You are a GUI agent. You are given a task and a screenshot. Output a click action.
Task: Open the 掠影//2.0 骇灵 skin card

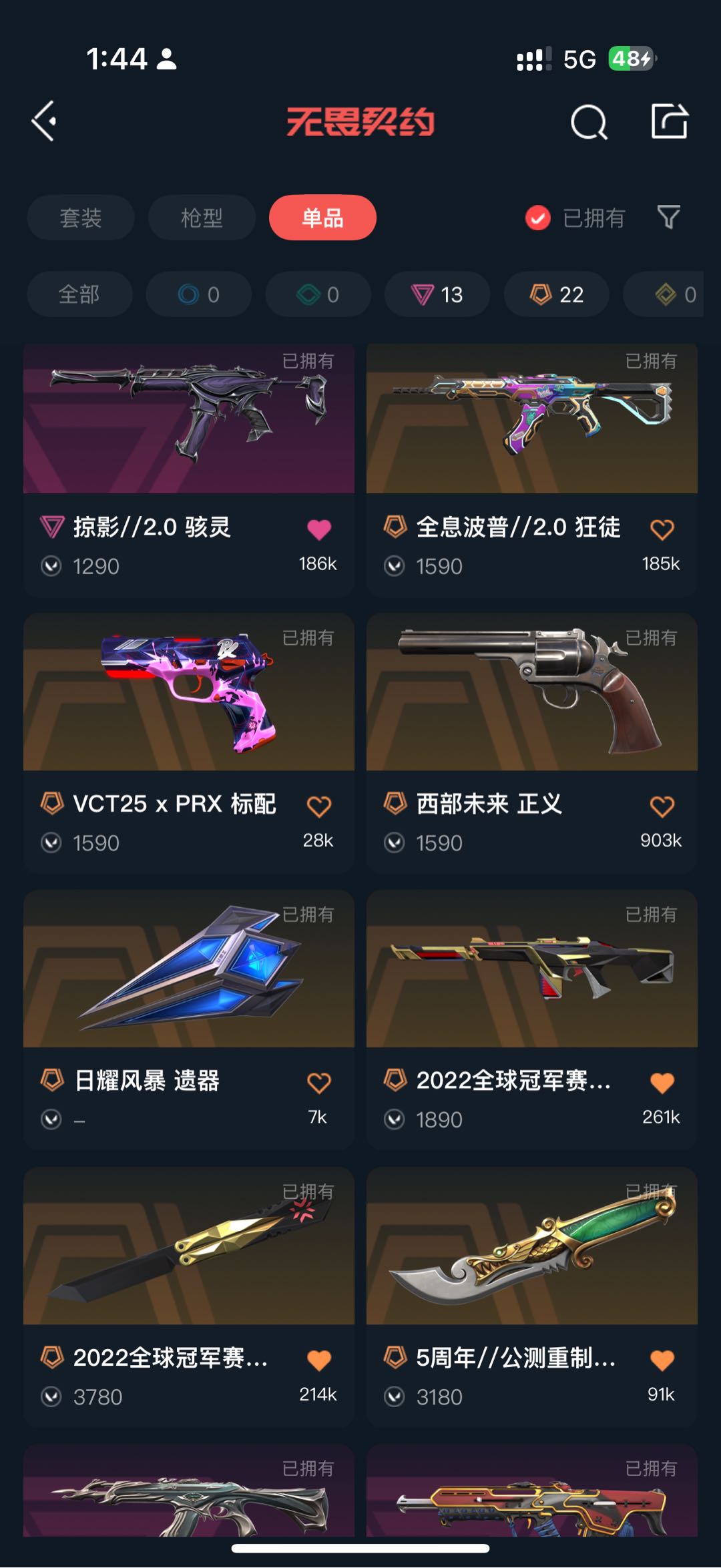coord(189,419)
